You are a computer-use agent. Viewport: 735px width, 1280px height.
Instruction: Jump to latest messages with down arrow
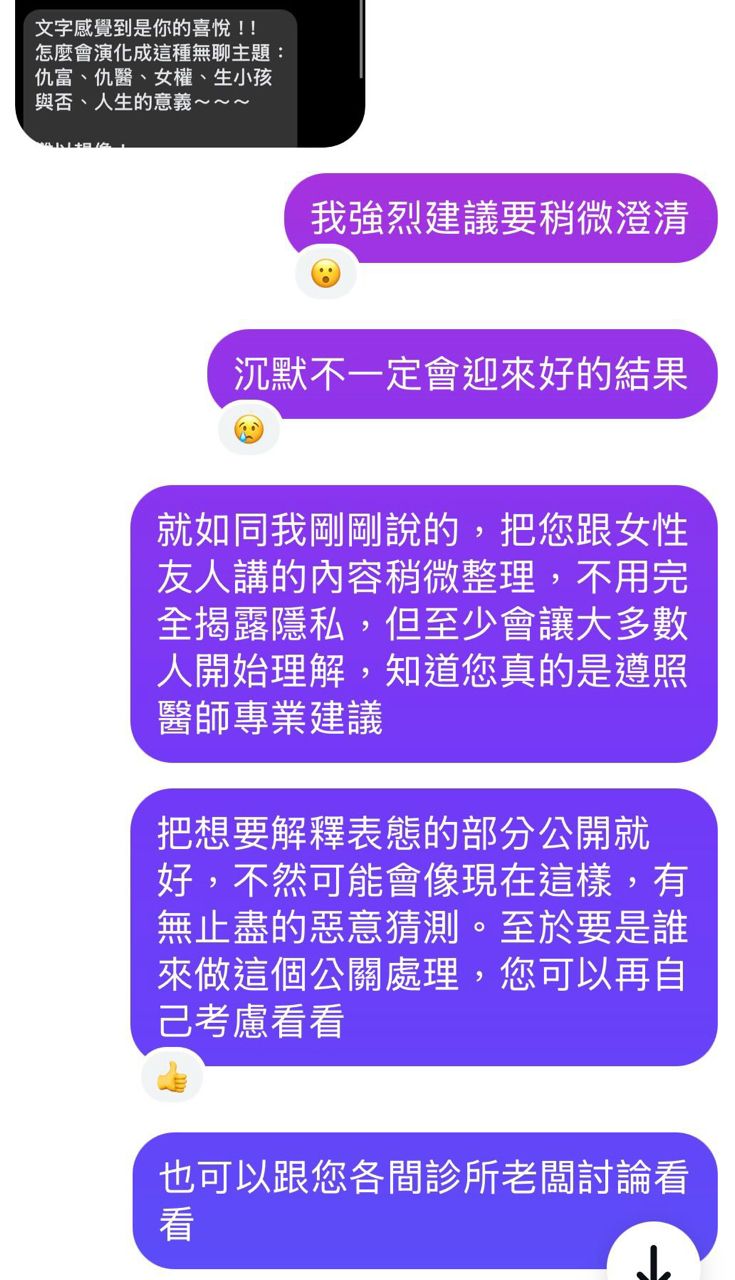(653, 1258)
